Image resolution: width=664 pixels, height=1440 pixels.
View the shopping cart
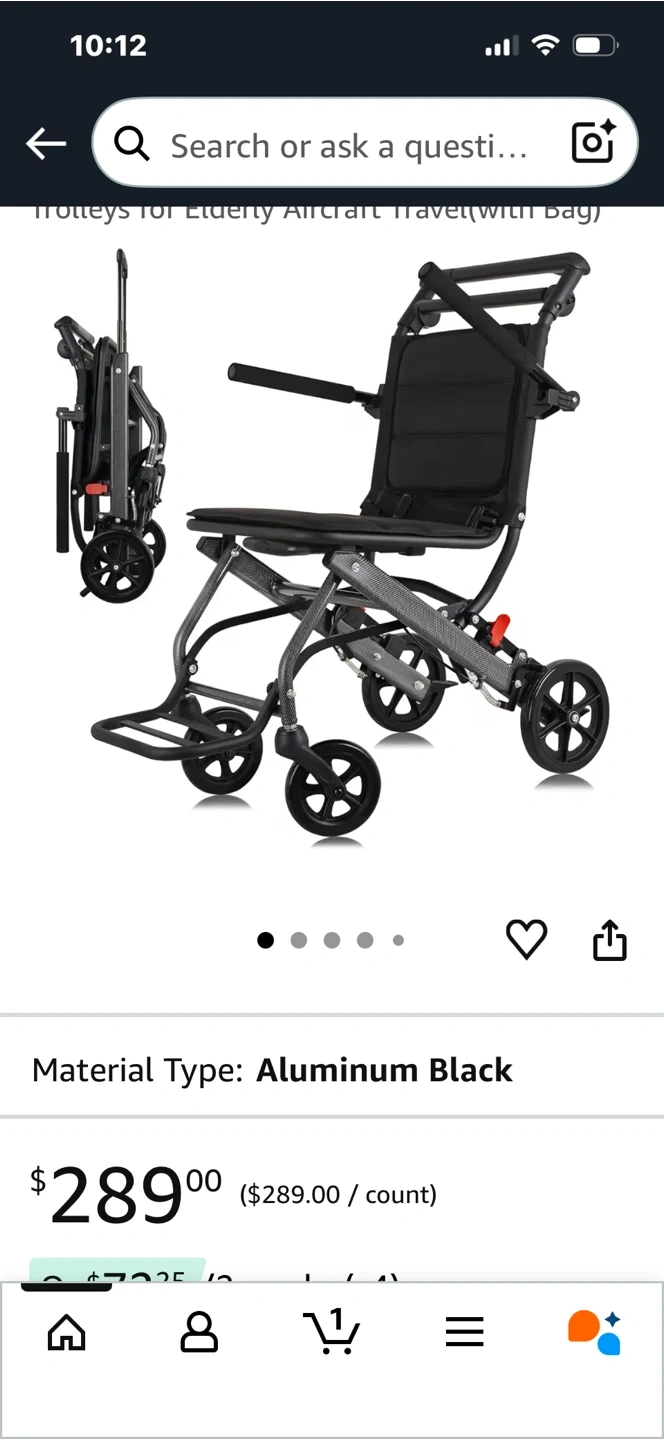(331, 1332)
